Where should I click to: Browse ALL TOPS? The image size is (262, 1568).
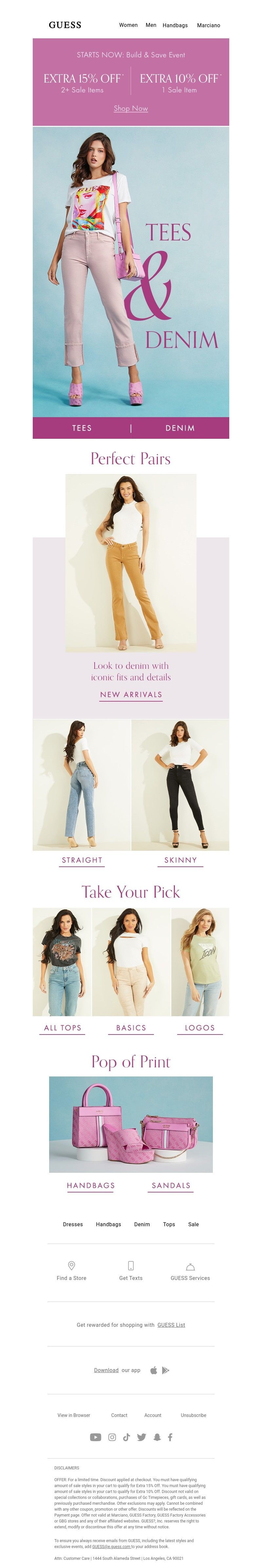coord(62,1028)
